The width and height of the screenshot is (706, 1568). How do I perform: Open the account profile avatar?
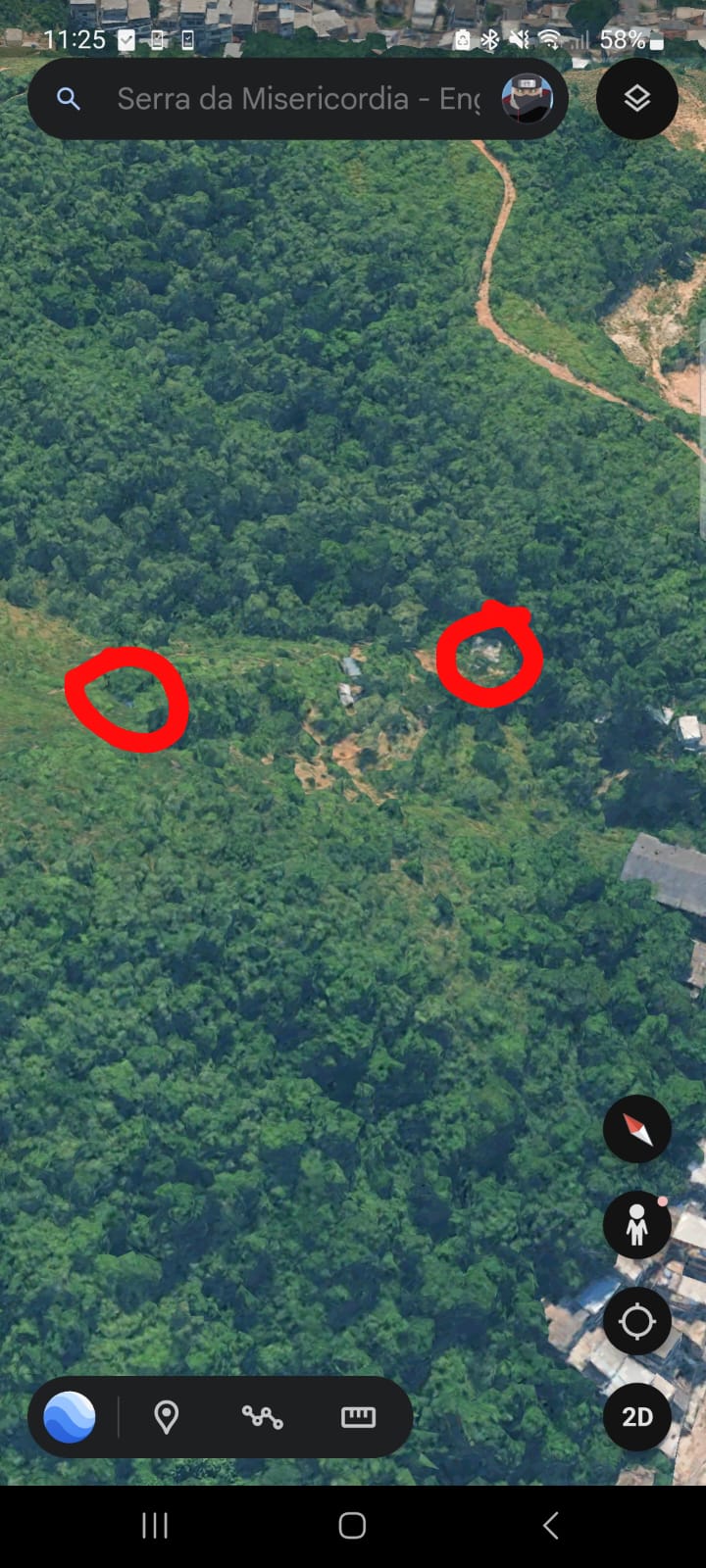(528, 99)
